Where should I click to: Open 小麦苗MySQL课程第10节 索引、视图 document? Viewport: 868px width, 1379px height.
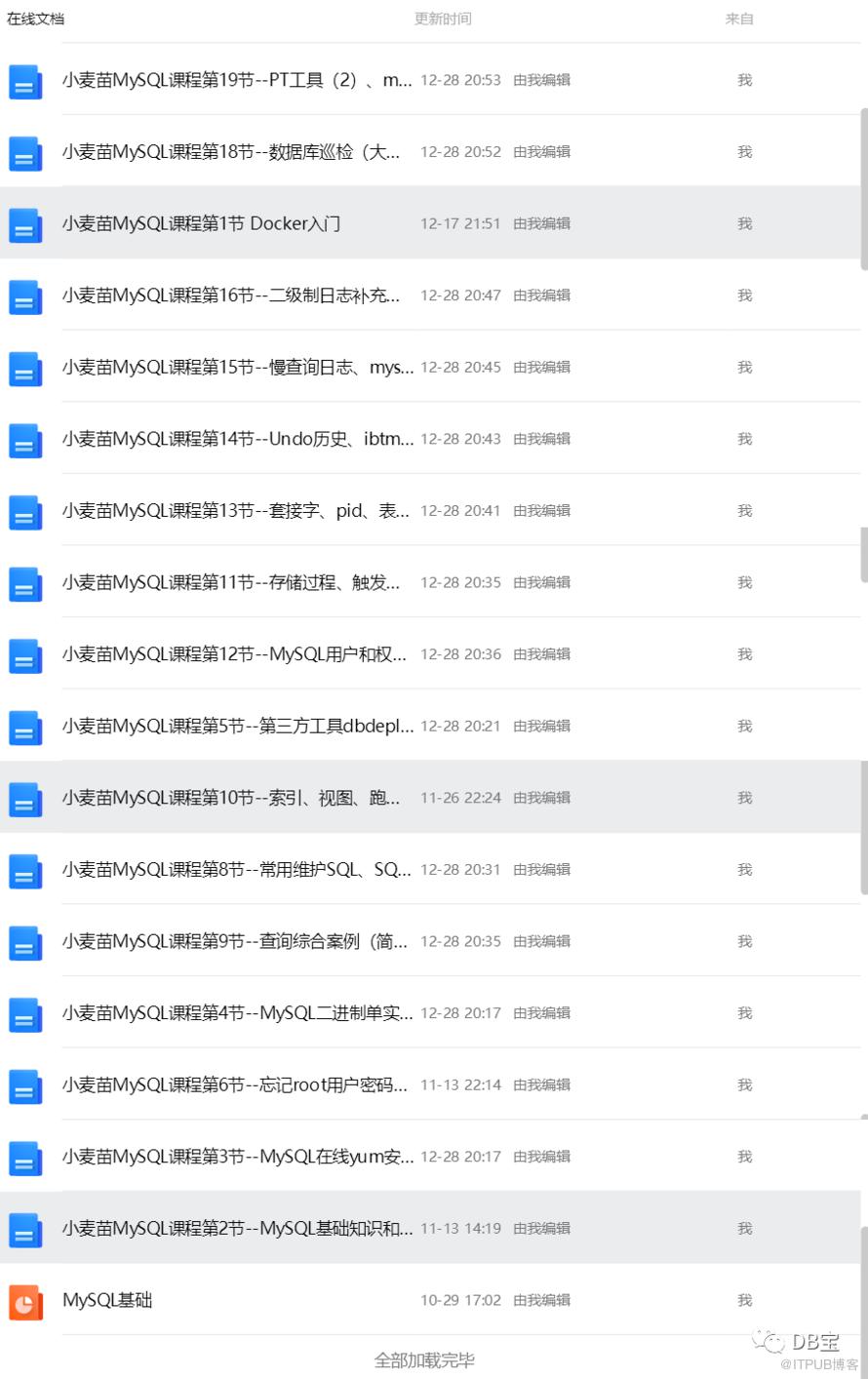pos(231,798)
